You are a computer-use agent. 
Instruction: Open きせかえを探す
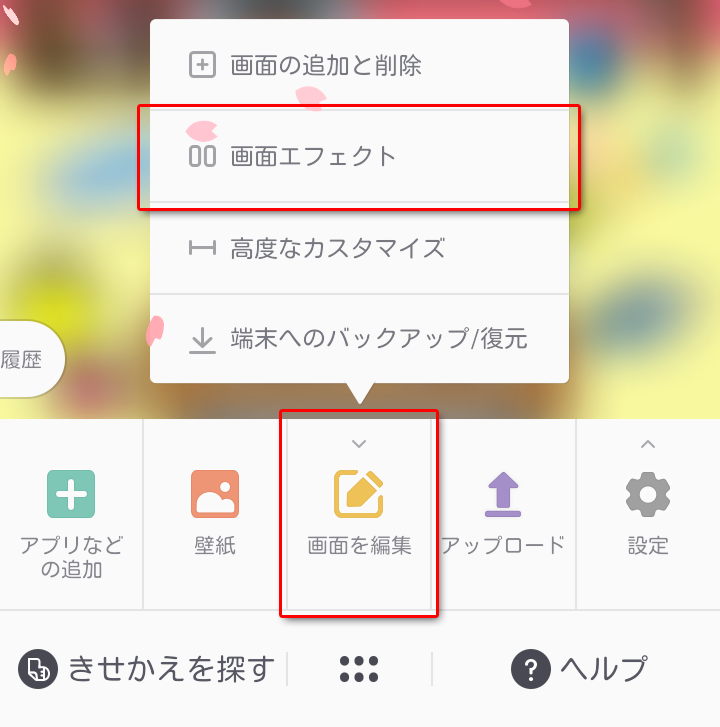pyautogui.click(x=146, y=669)
